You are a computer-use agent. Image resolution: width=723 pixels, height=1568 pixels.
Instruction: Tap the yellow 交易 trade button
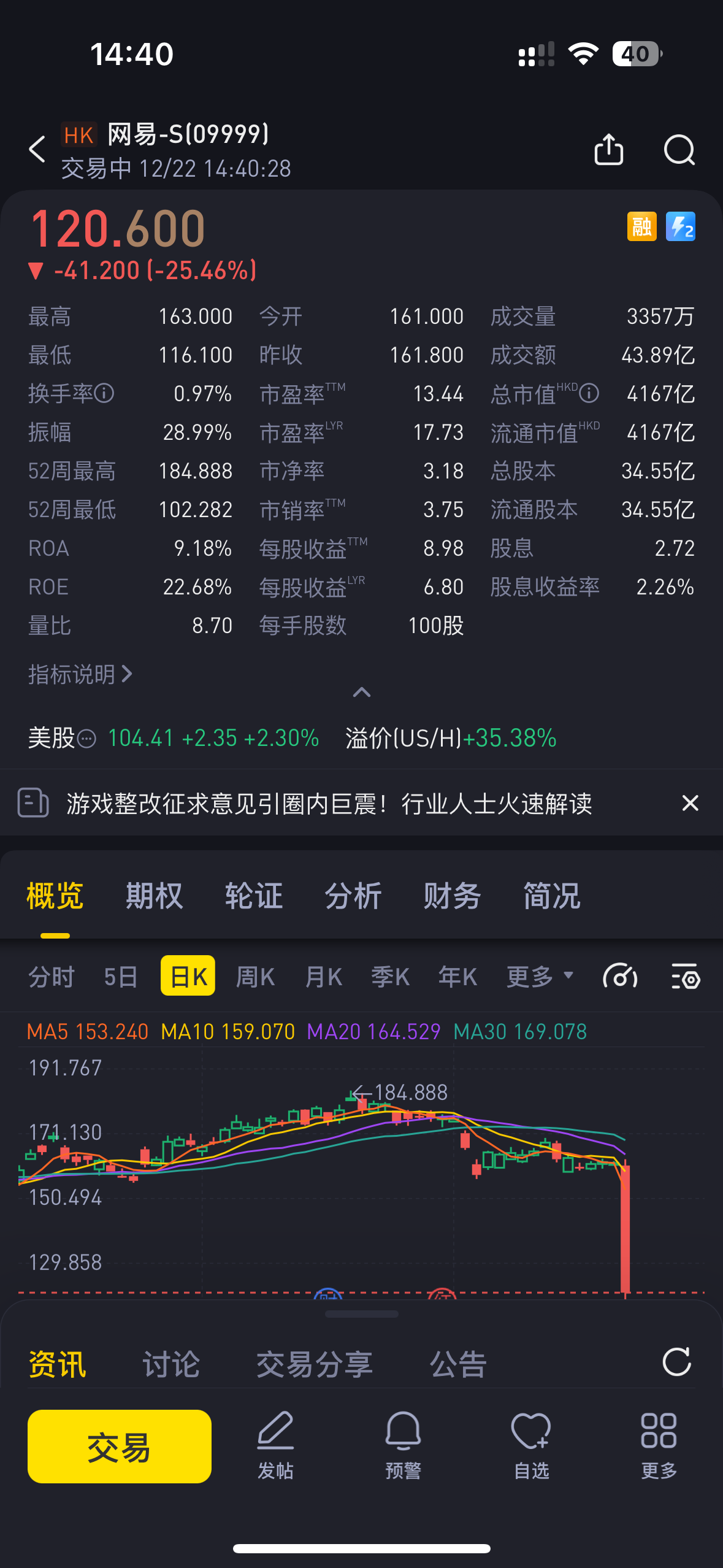[120, 1447]
